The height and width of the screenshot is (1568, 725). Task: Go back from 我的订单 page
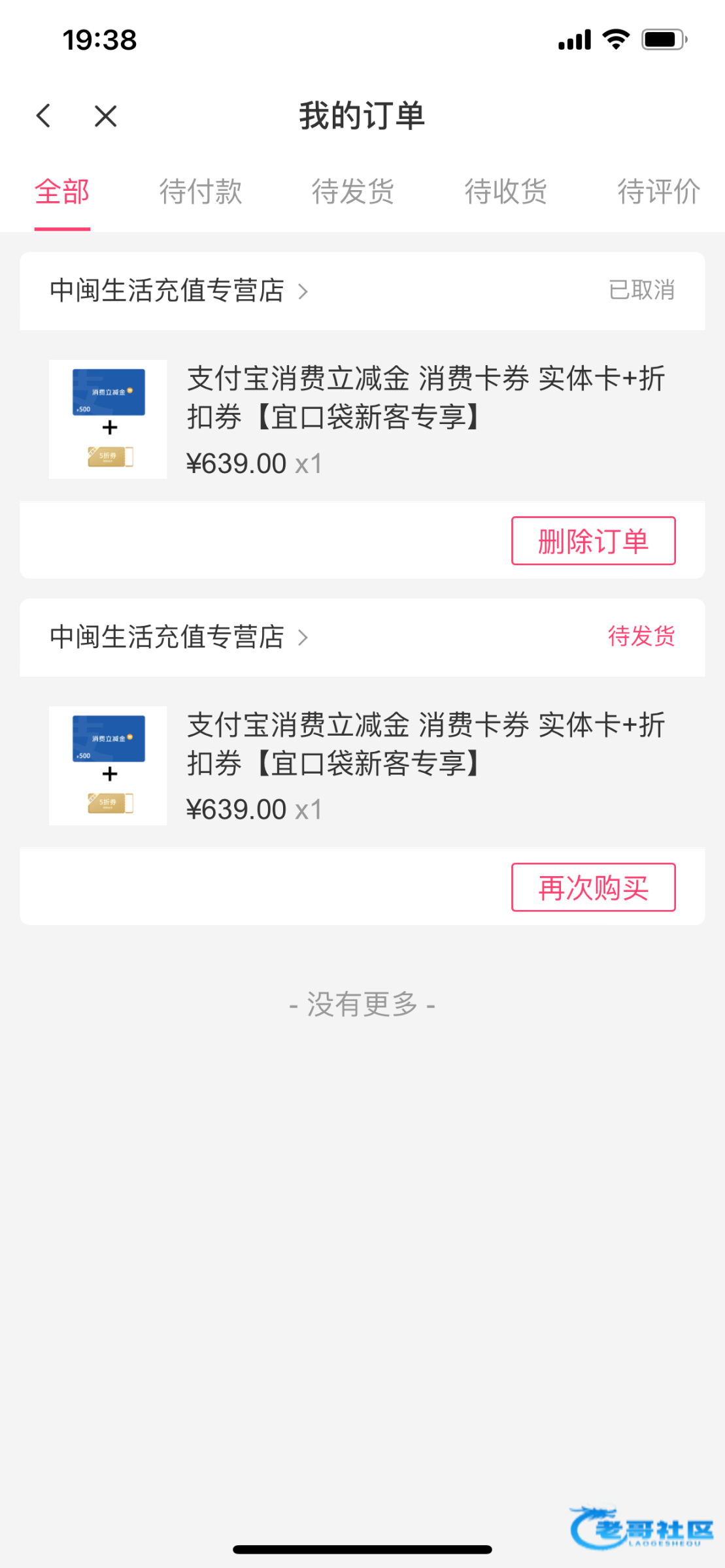click(x=44, y=116)
